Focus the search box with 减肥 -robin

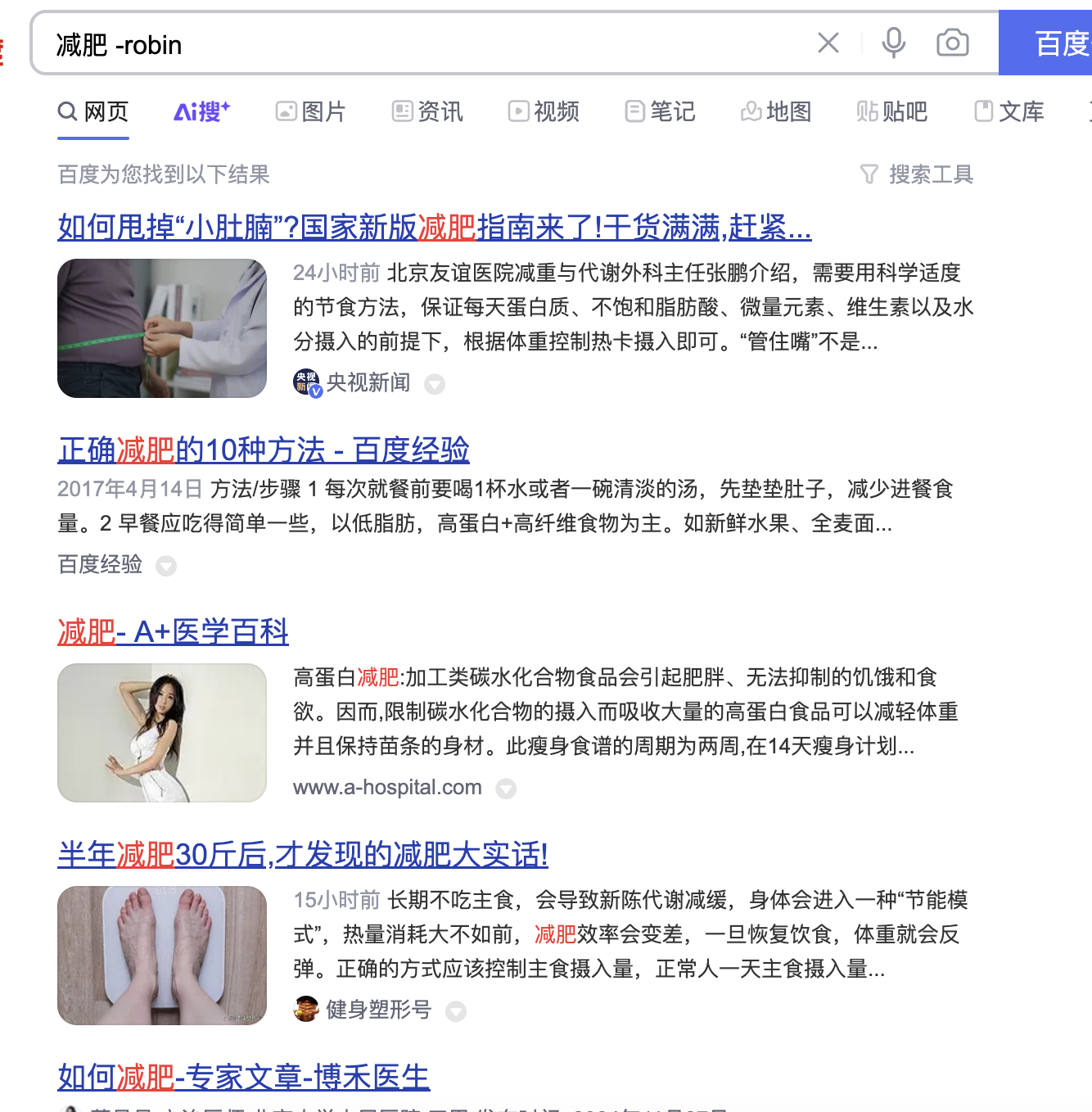(x=409, y=44)
